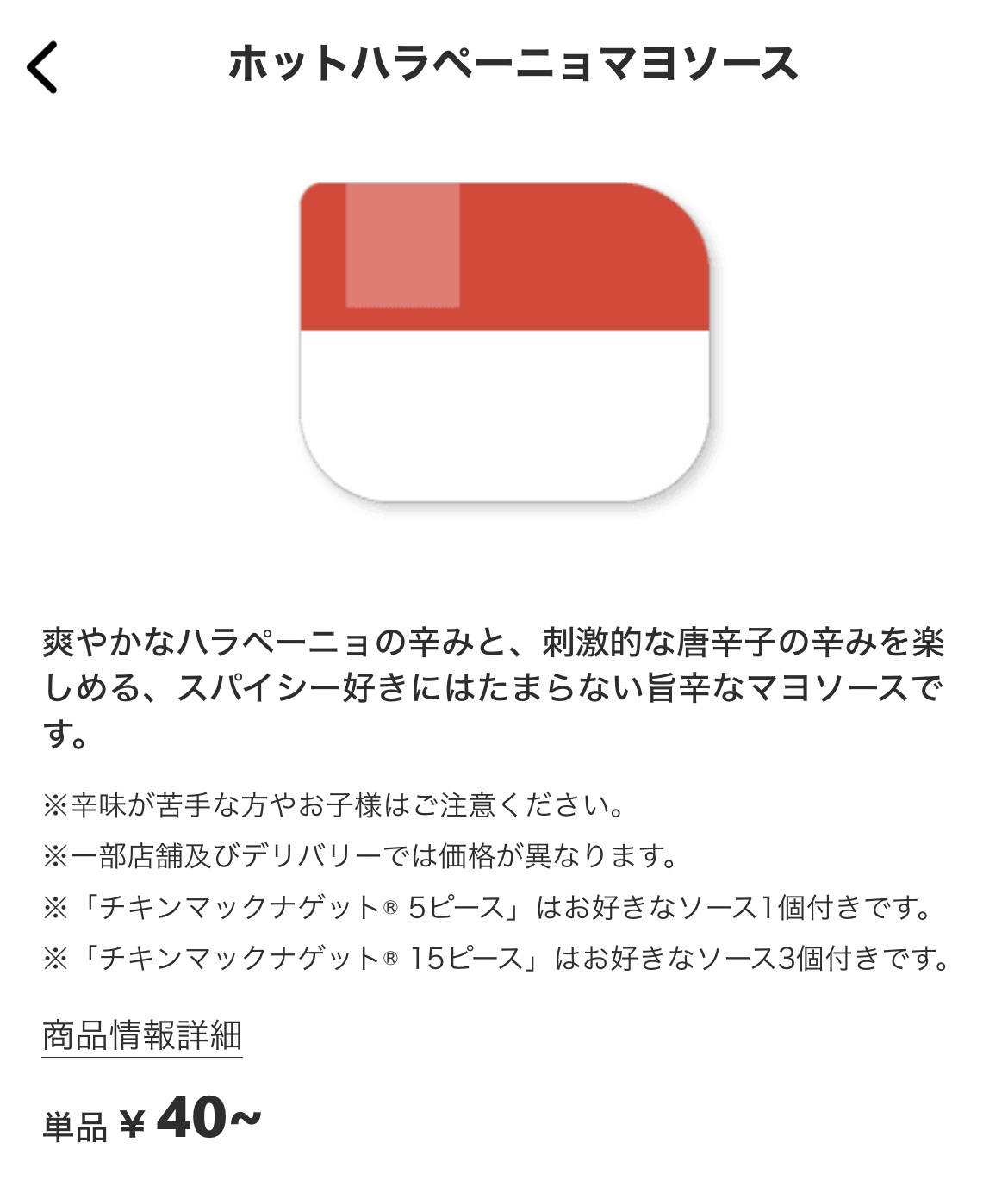Screen dimensions: 1008x1180
Task: Open the 商品情報詳細 link
Action: click(142, 1036)
